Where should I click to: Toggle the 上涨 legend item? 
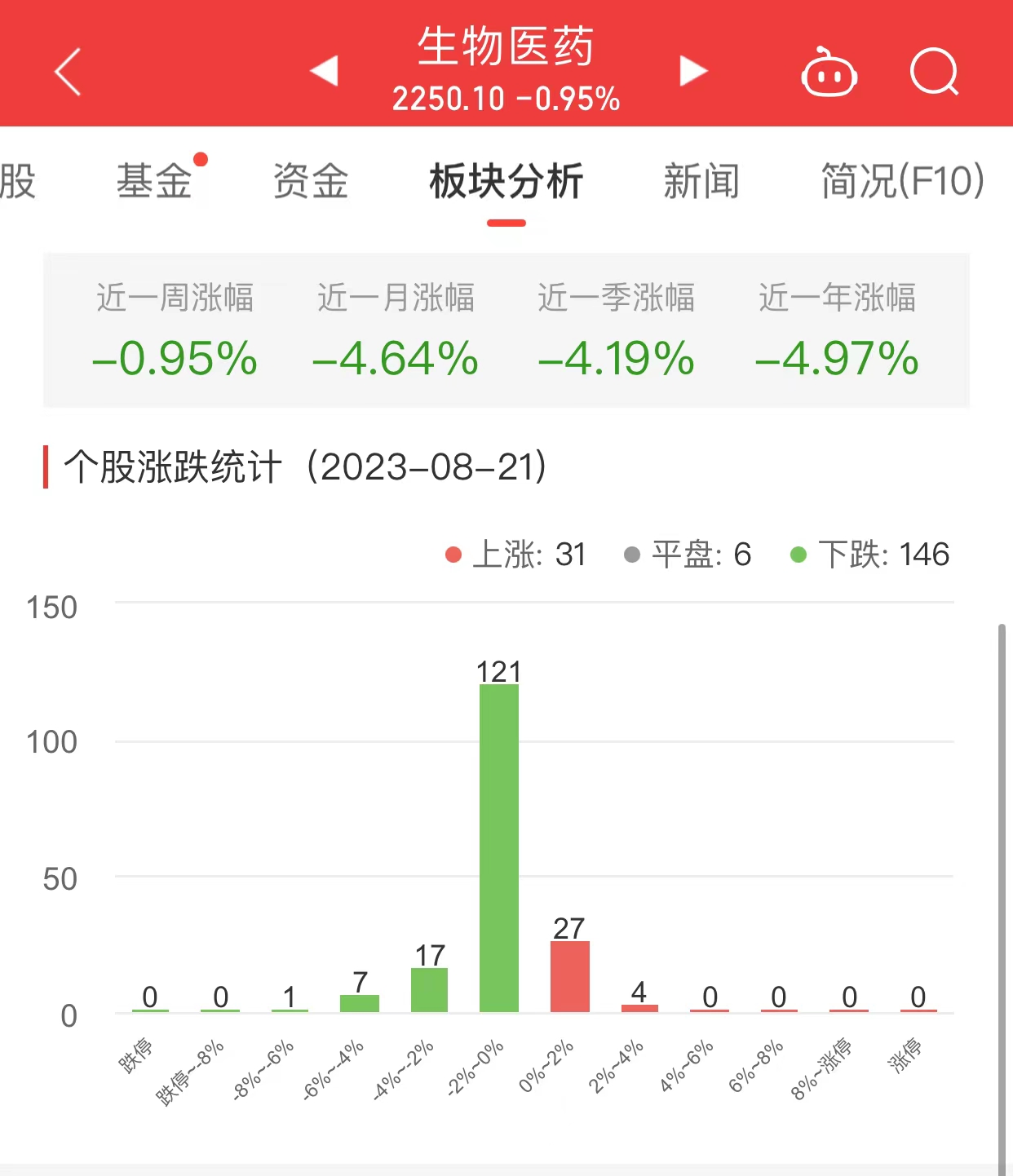(x=515, y=555)
